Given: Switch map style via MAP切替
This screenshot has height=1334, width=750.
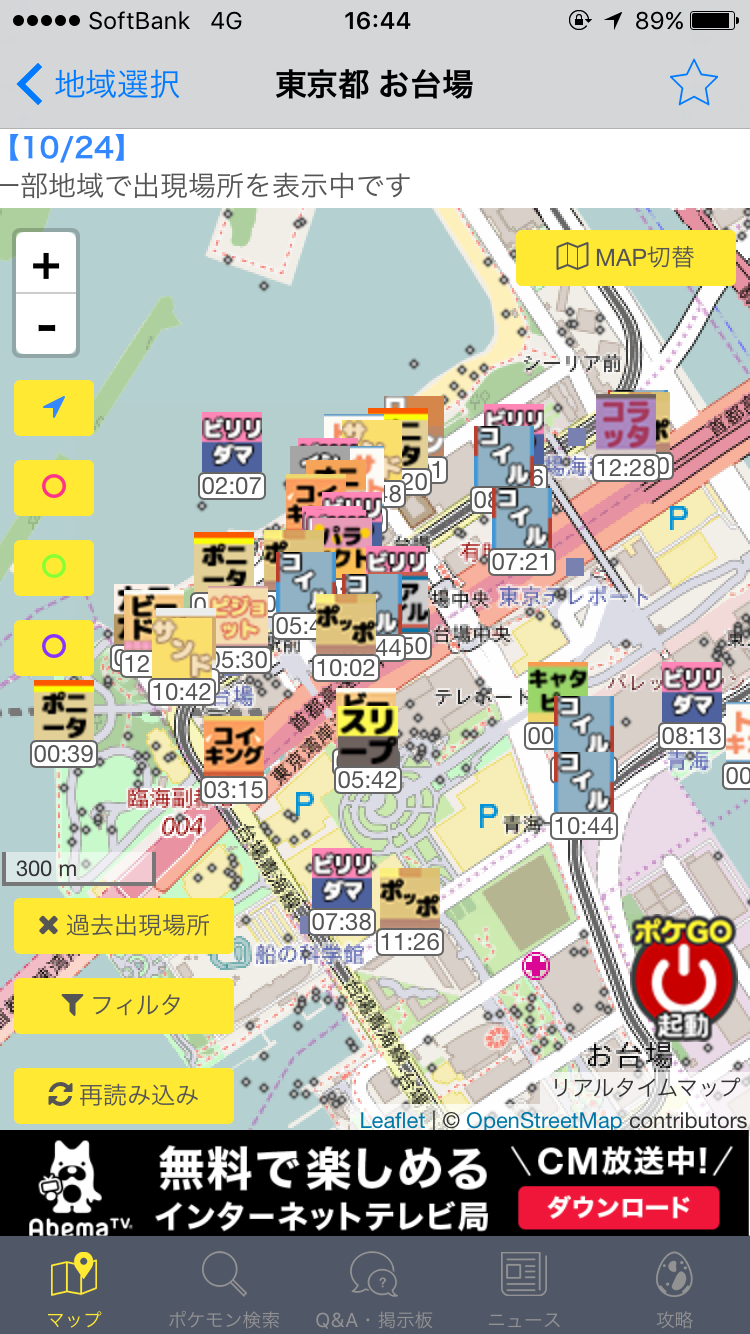Looking at the screenshot, I should (x=626, y=258).
